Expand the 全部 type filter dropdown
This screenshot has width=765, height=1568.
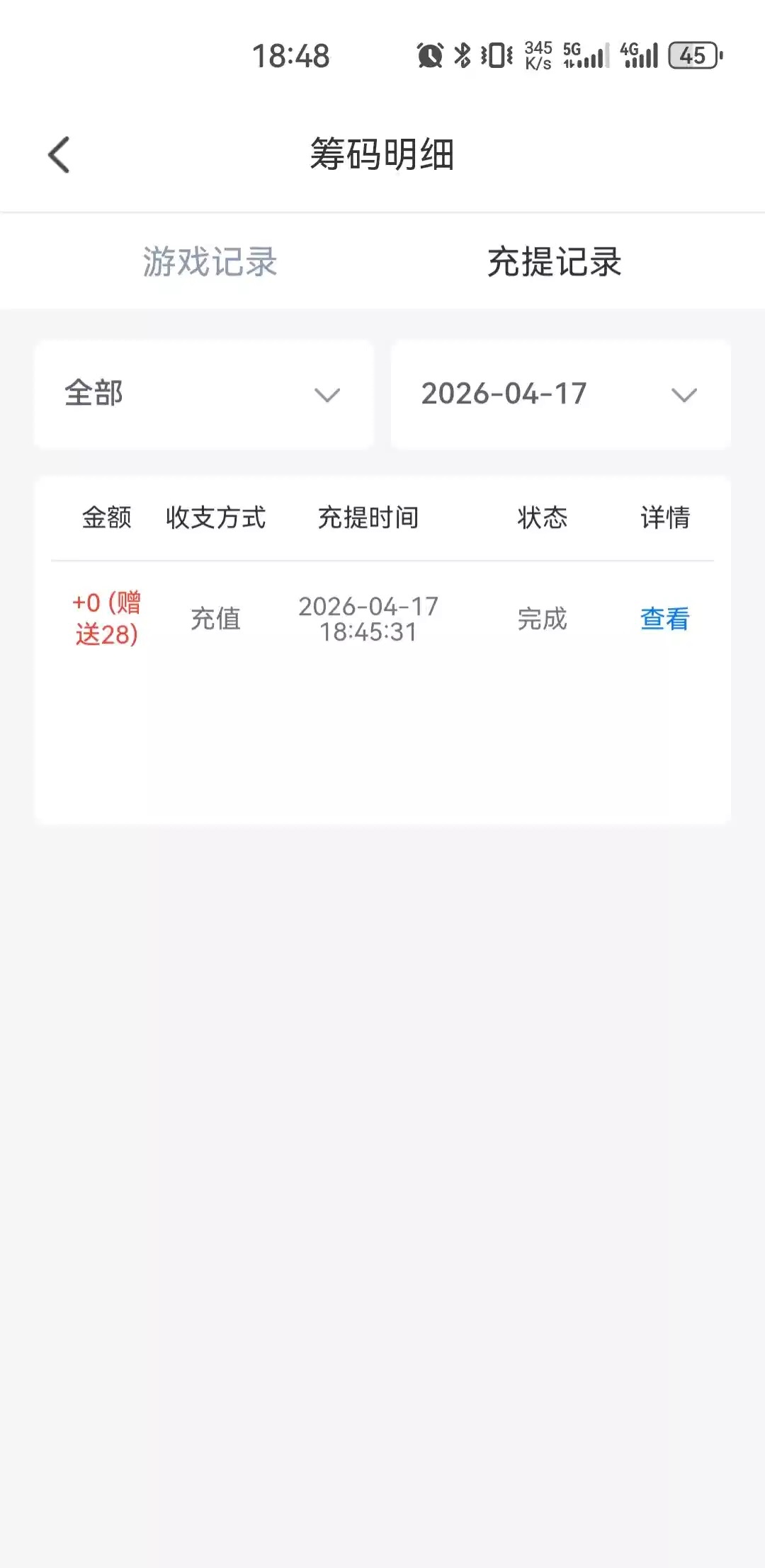point(204,394)
